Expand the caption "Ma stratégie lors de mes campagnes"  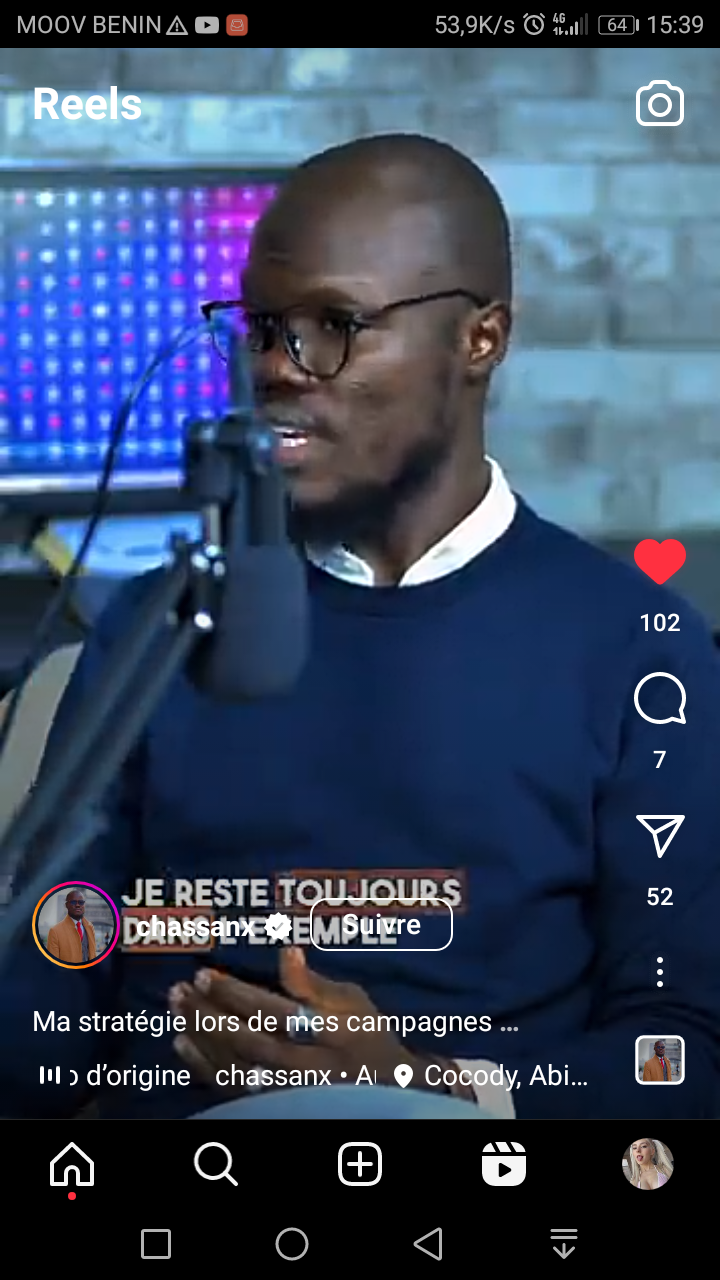pyautogui.click(x=275, y=1022)
